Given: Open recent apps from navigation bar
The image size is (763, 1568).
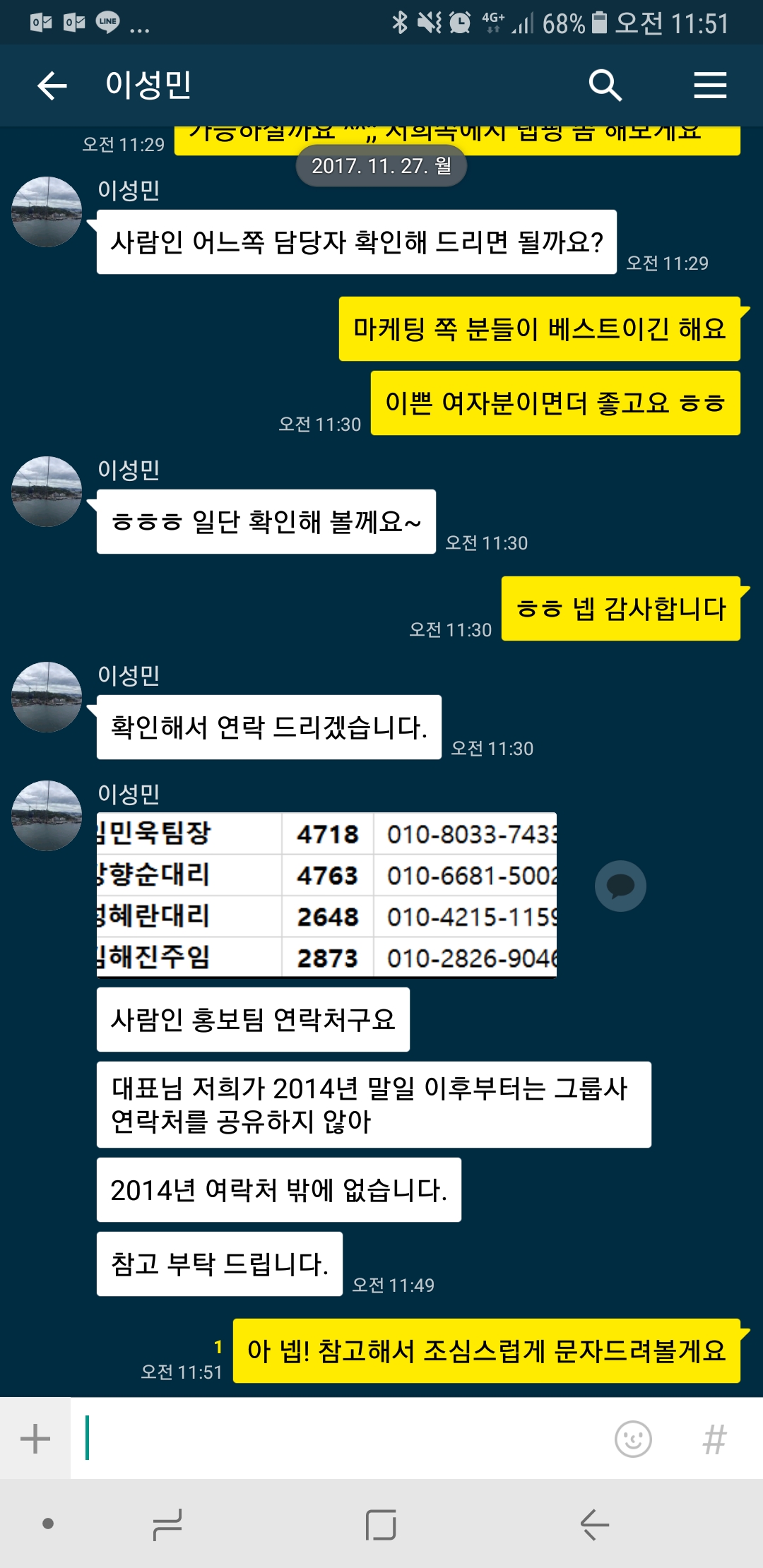Looking at the screenshot, I should click(x=167, y=1524).
